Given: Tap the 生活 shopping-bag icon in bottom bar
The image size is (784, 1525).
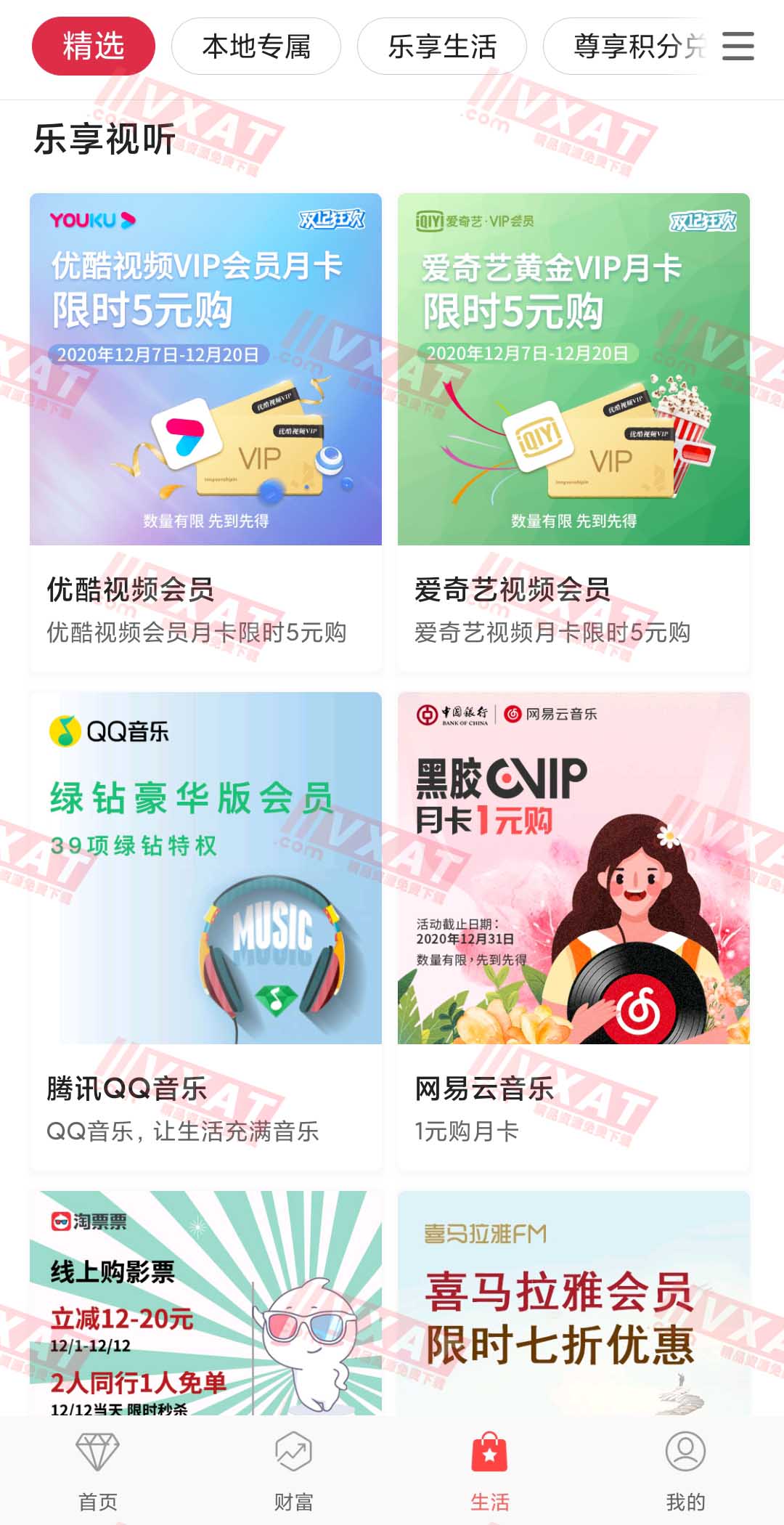Looking at the screenshot, I should 490,1452.
